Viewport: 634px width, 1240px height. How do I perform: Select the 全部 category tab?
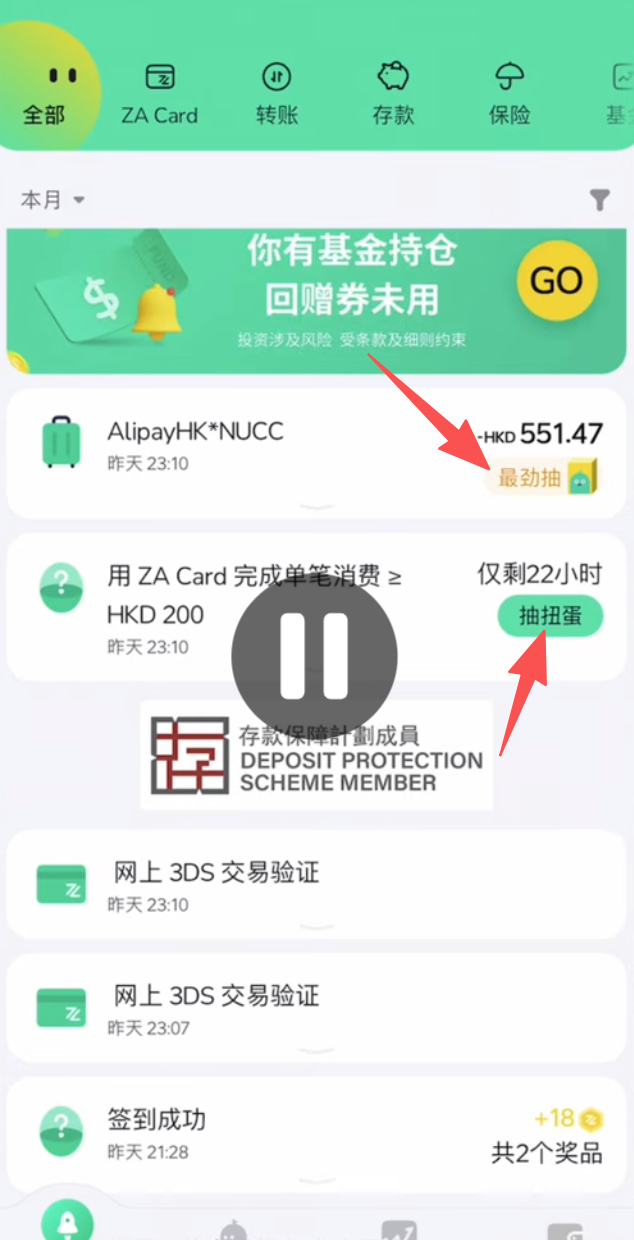click(x=44, y=94)
